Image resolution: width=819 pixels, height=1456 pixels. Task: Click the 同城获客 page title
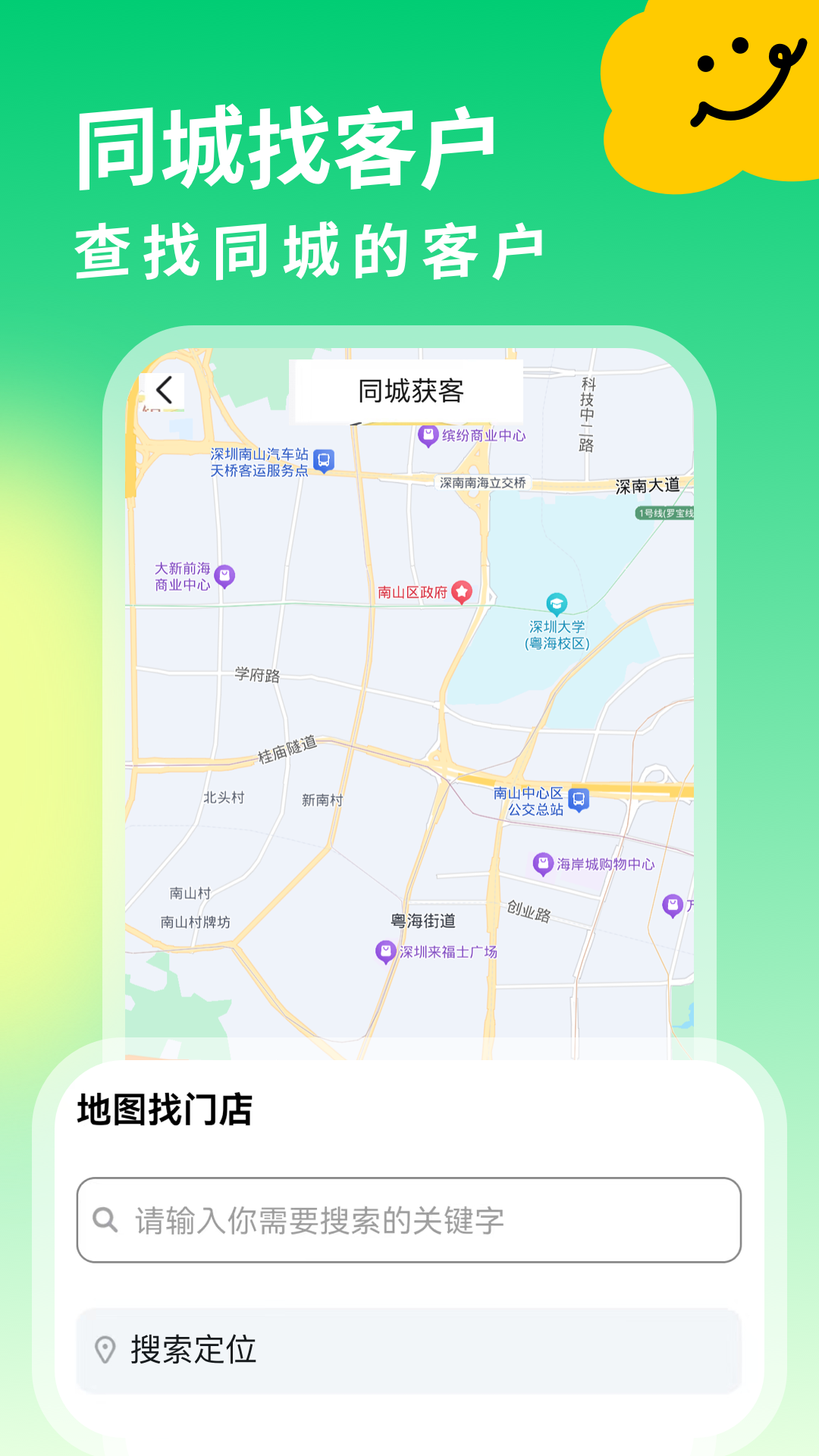413,391
